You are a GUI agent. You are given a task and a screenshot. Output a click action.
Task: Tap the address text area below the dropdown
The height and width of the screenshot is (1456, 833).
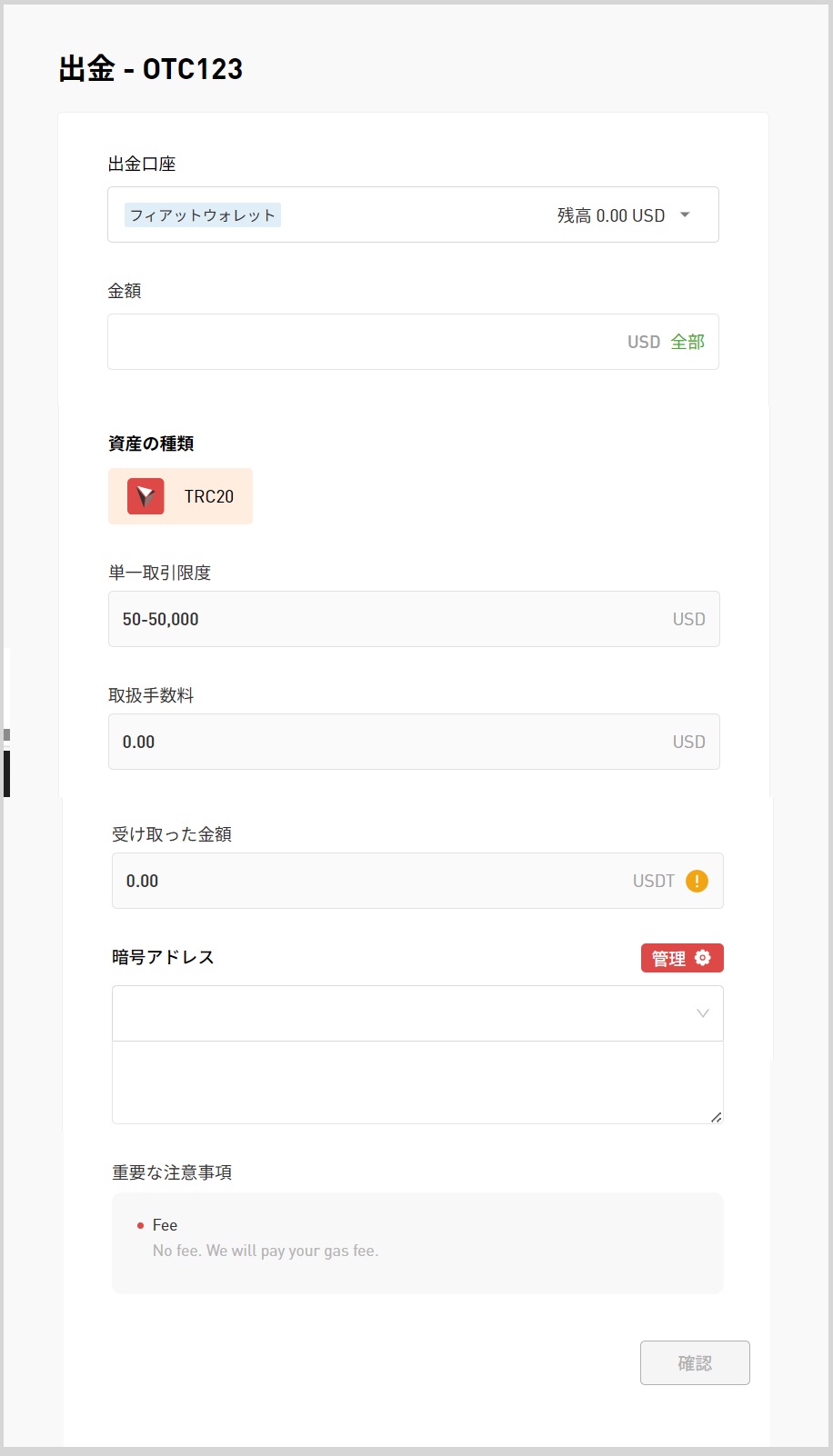tap(417, 1082)
